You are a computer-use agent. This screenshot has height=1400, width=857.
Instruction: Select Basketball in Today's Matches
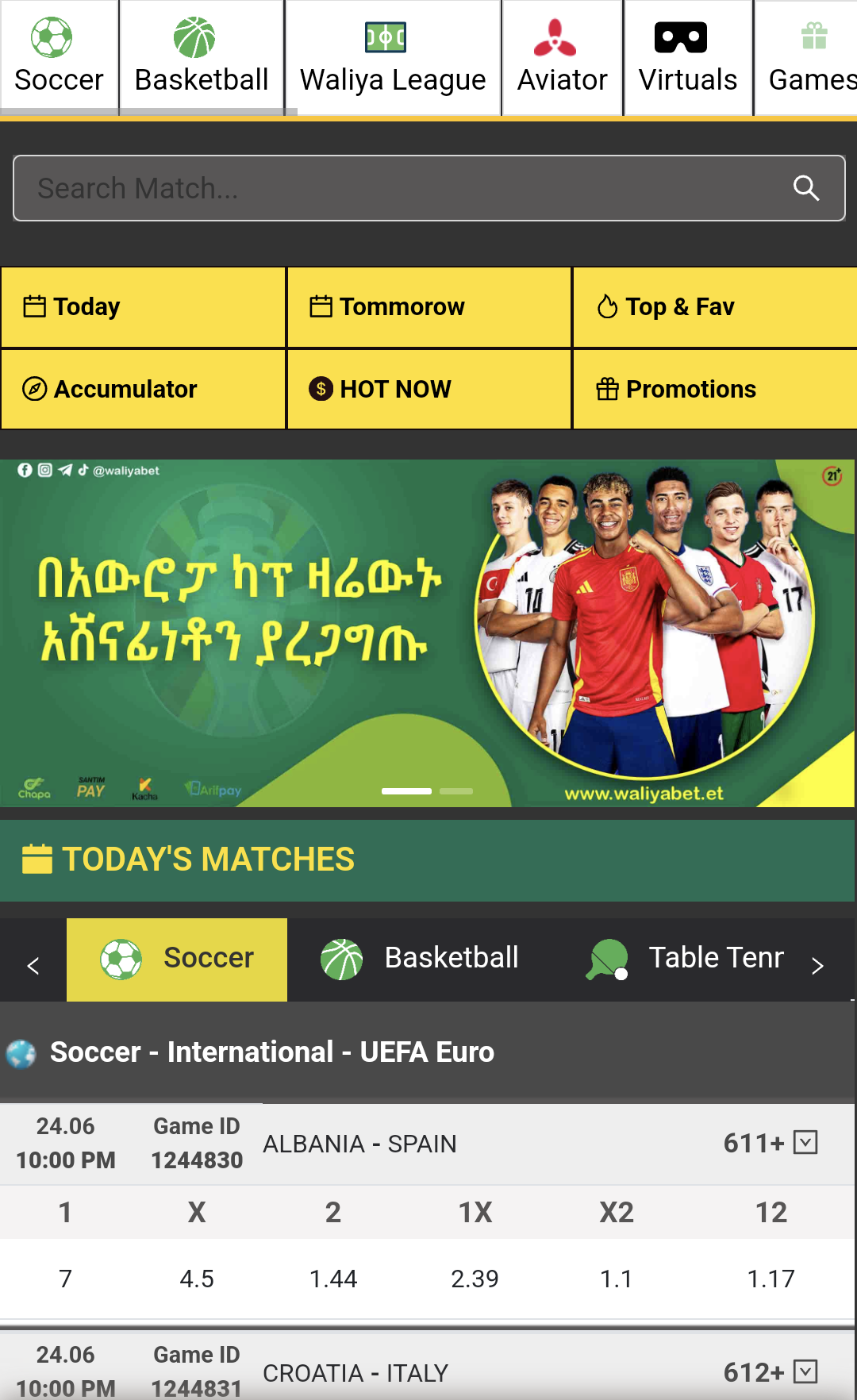(421, 958)
